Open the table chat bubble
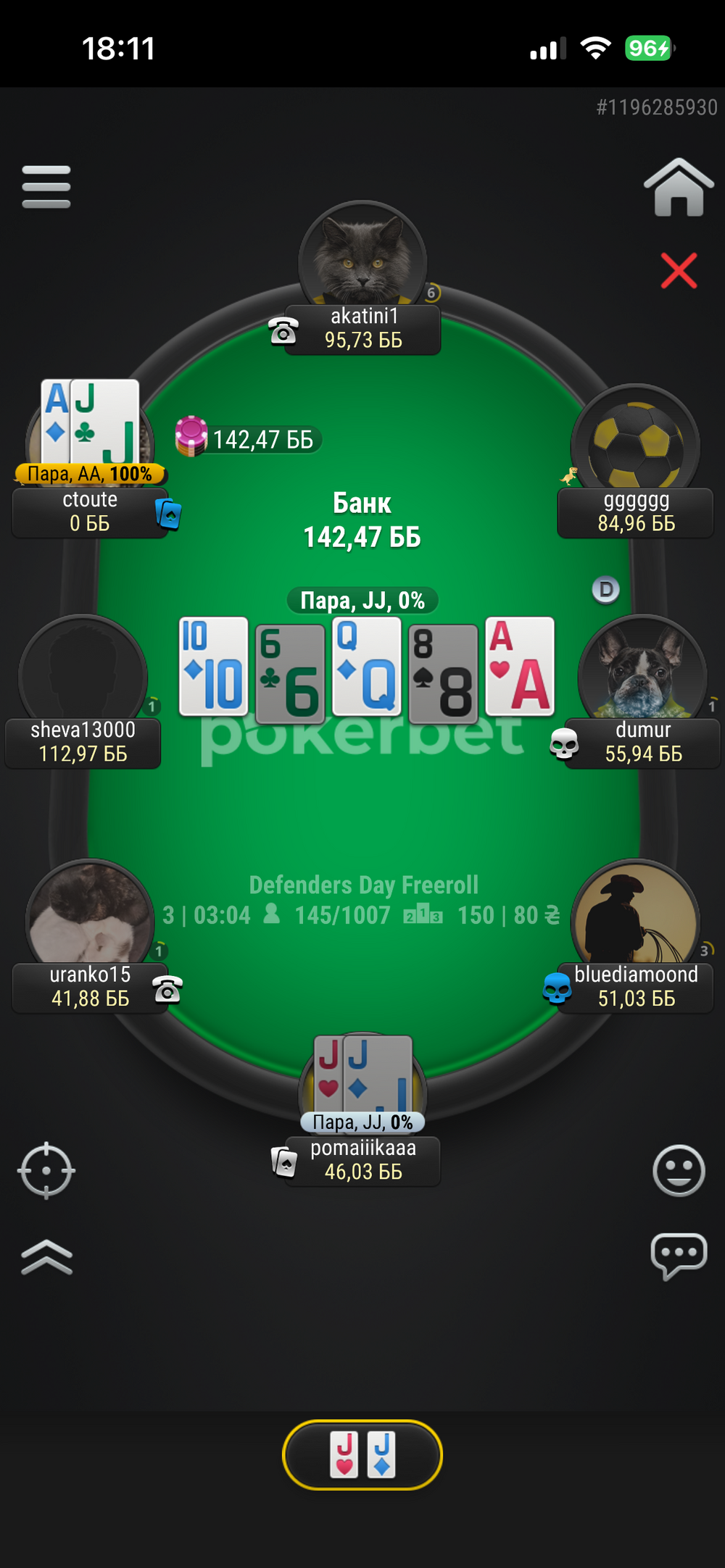 click(679, 1255)
